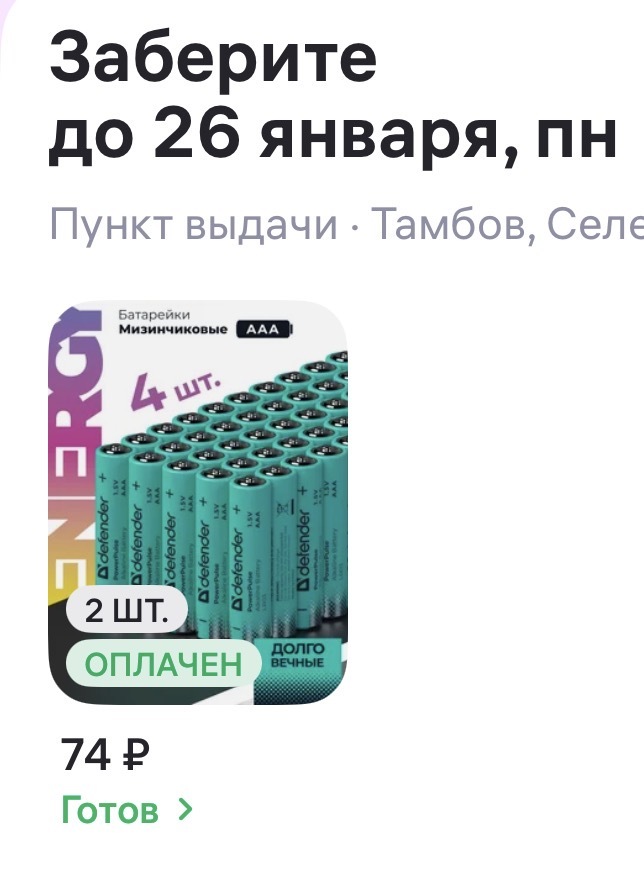Open the Готов order status details
Viewport: 644px width, 889px height.
[x=126, y=809]
